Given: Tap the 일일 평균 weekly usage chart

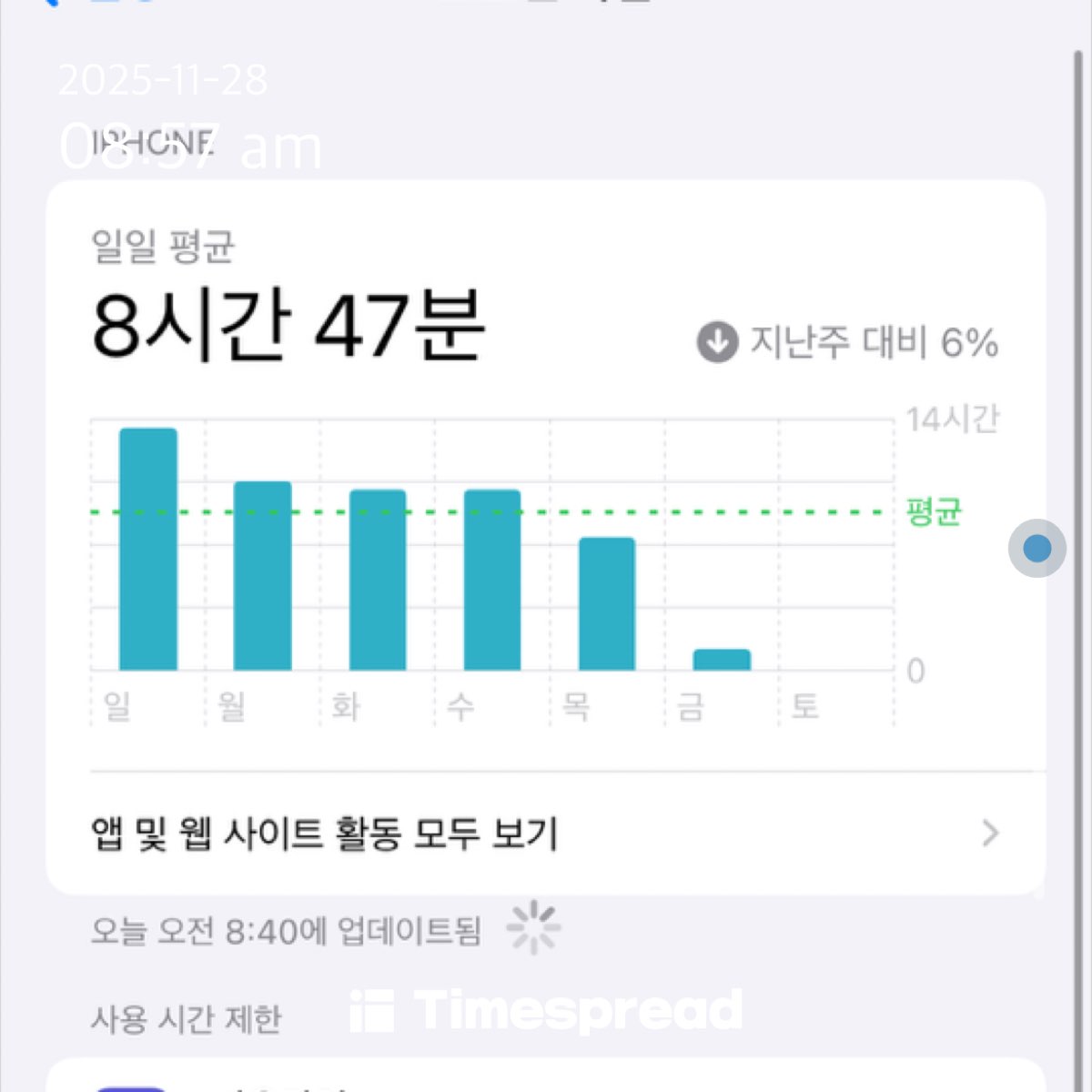Looking at the screenshot, I should 491,564.
